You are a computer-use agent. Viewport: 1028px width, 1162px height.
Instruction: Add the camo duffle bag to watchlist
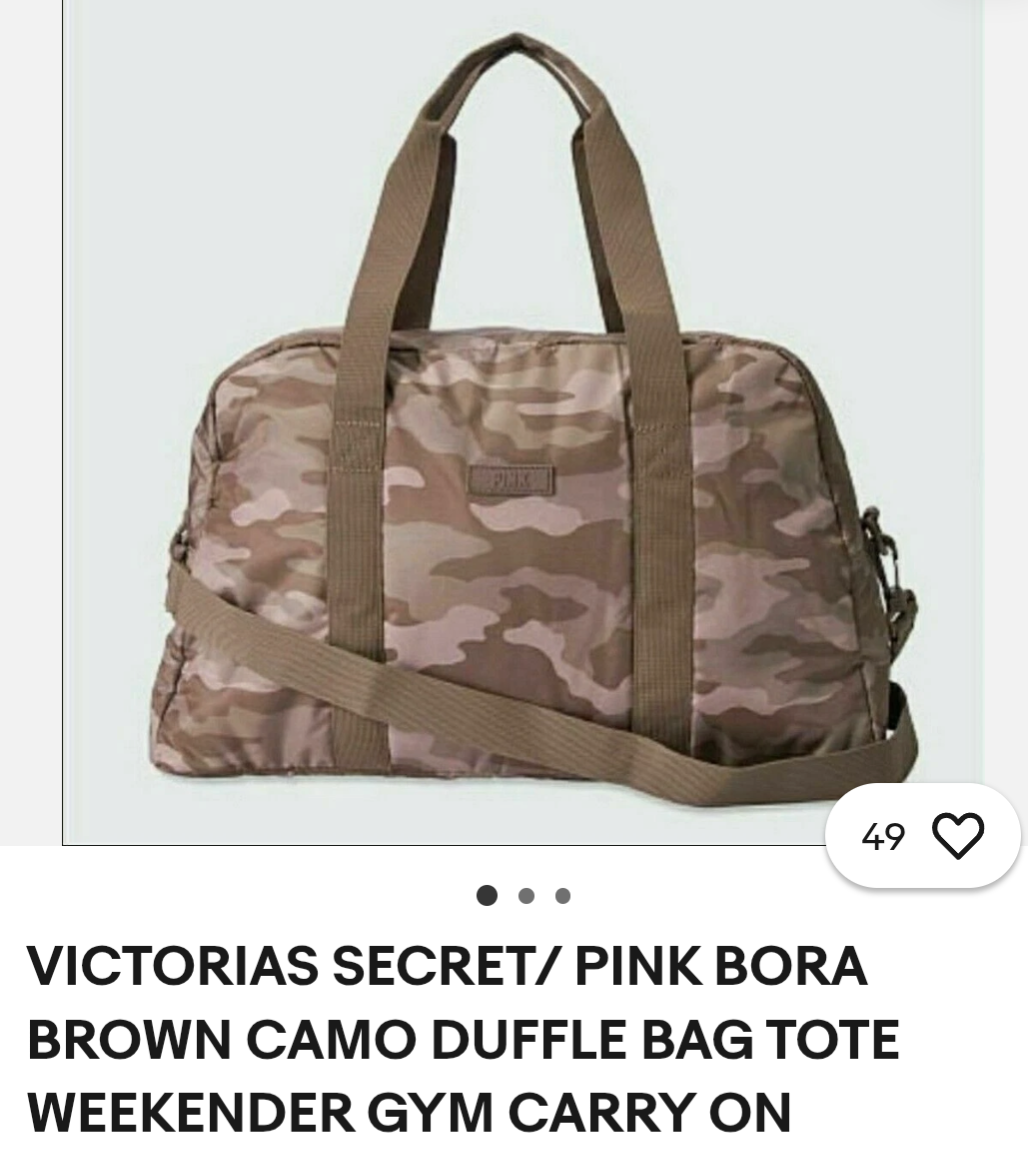957,835
